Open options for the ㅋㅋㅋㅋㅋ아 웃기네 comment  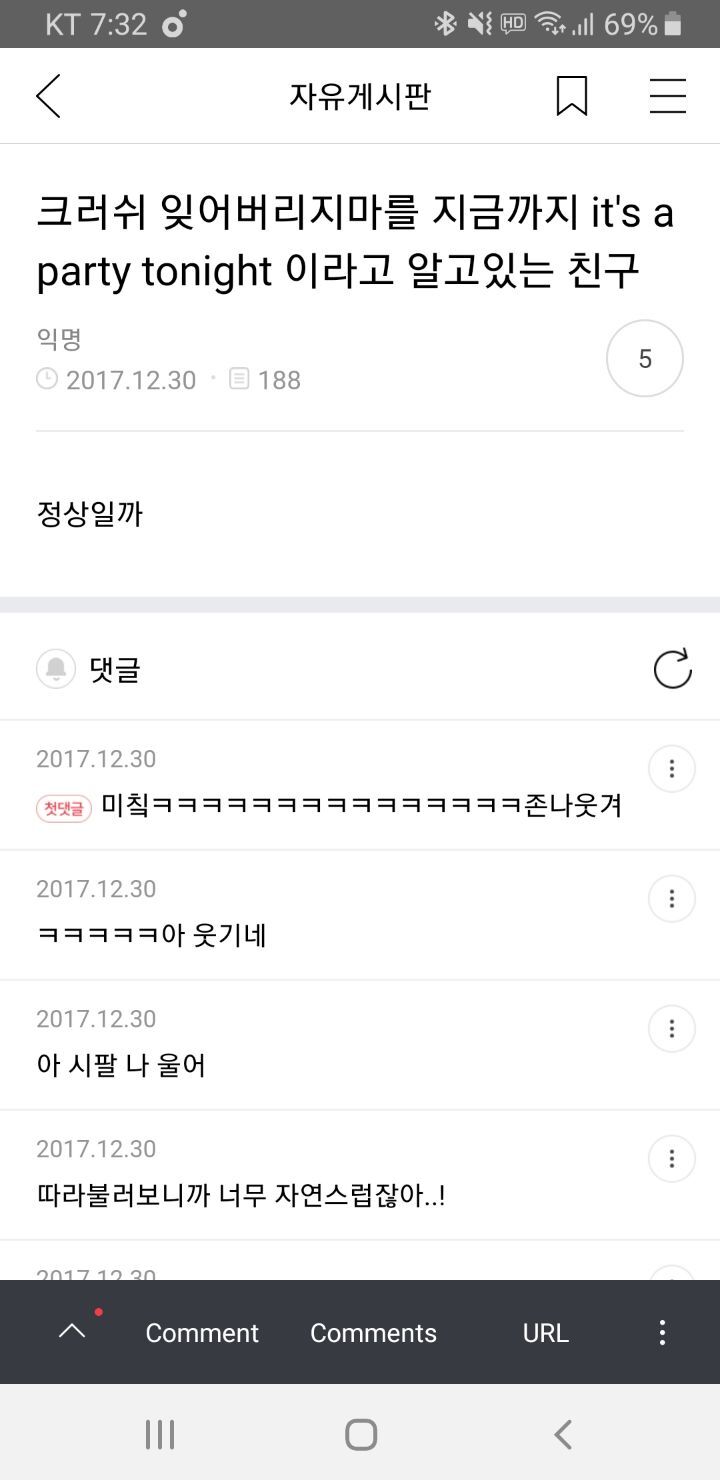(671, 898)
